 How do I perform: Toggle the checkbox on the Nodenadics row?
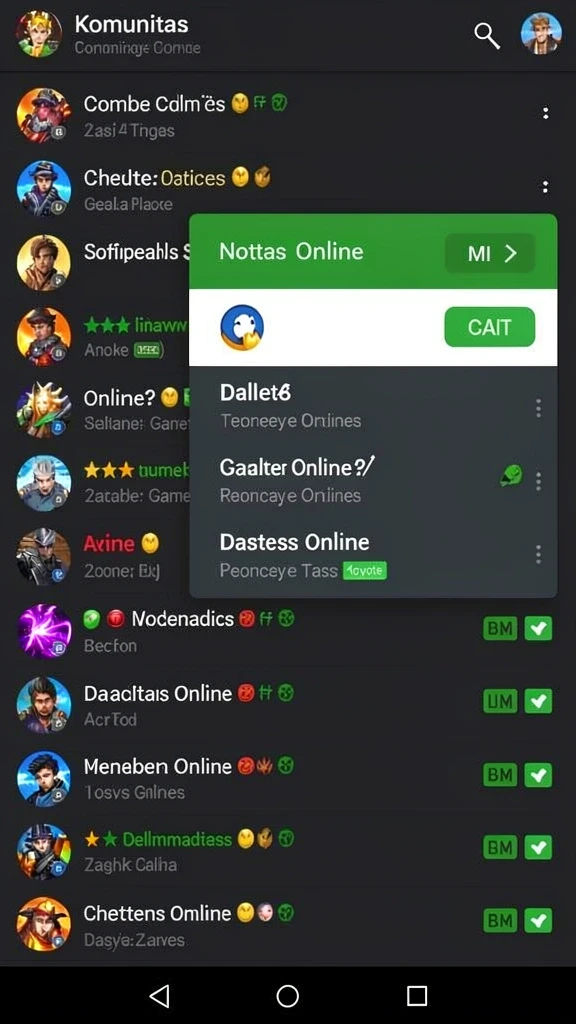pyautogui.click(x=539, y=629)
